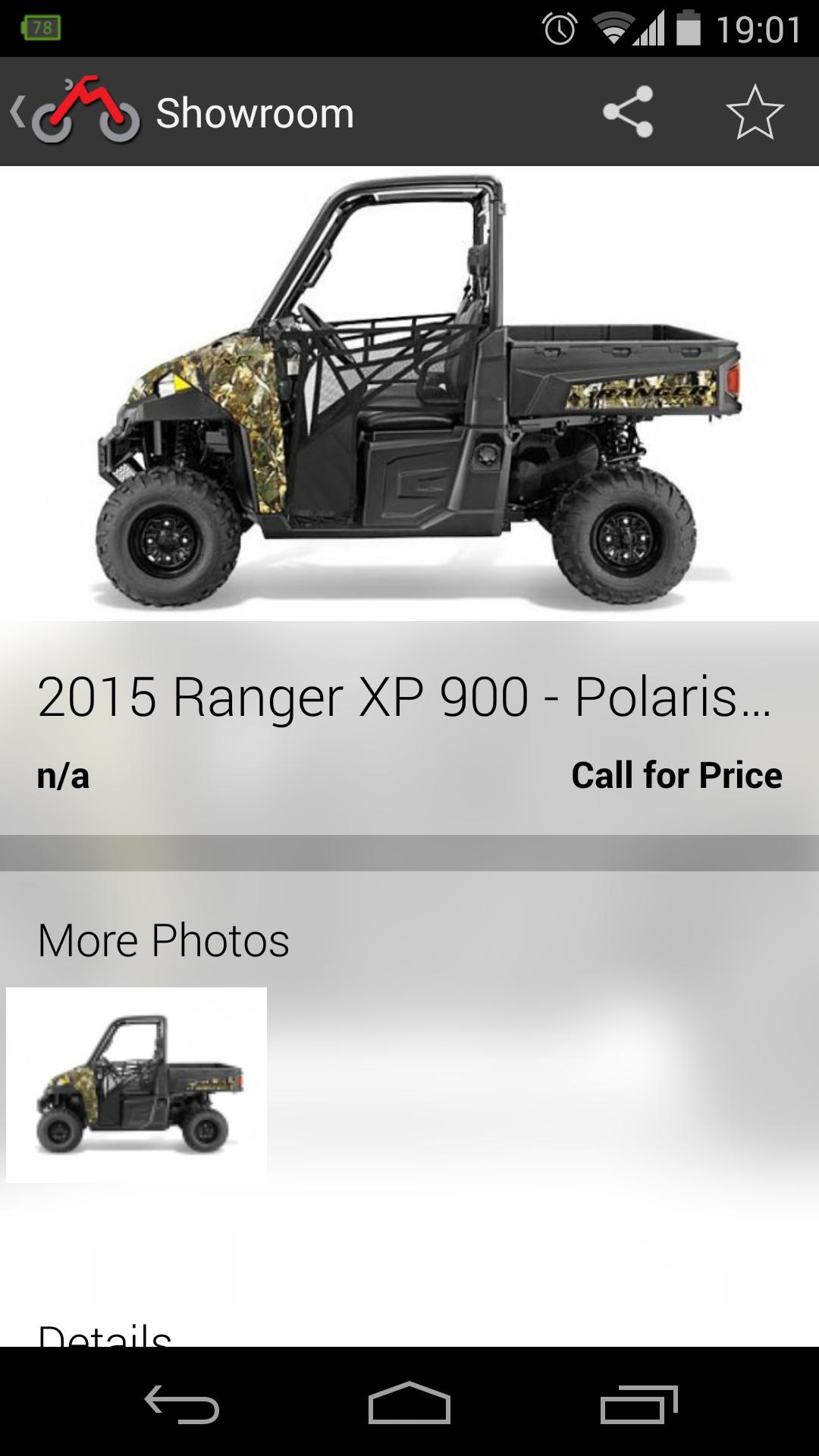
Task: Tap the system back button
Action: pos(182,1404)
